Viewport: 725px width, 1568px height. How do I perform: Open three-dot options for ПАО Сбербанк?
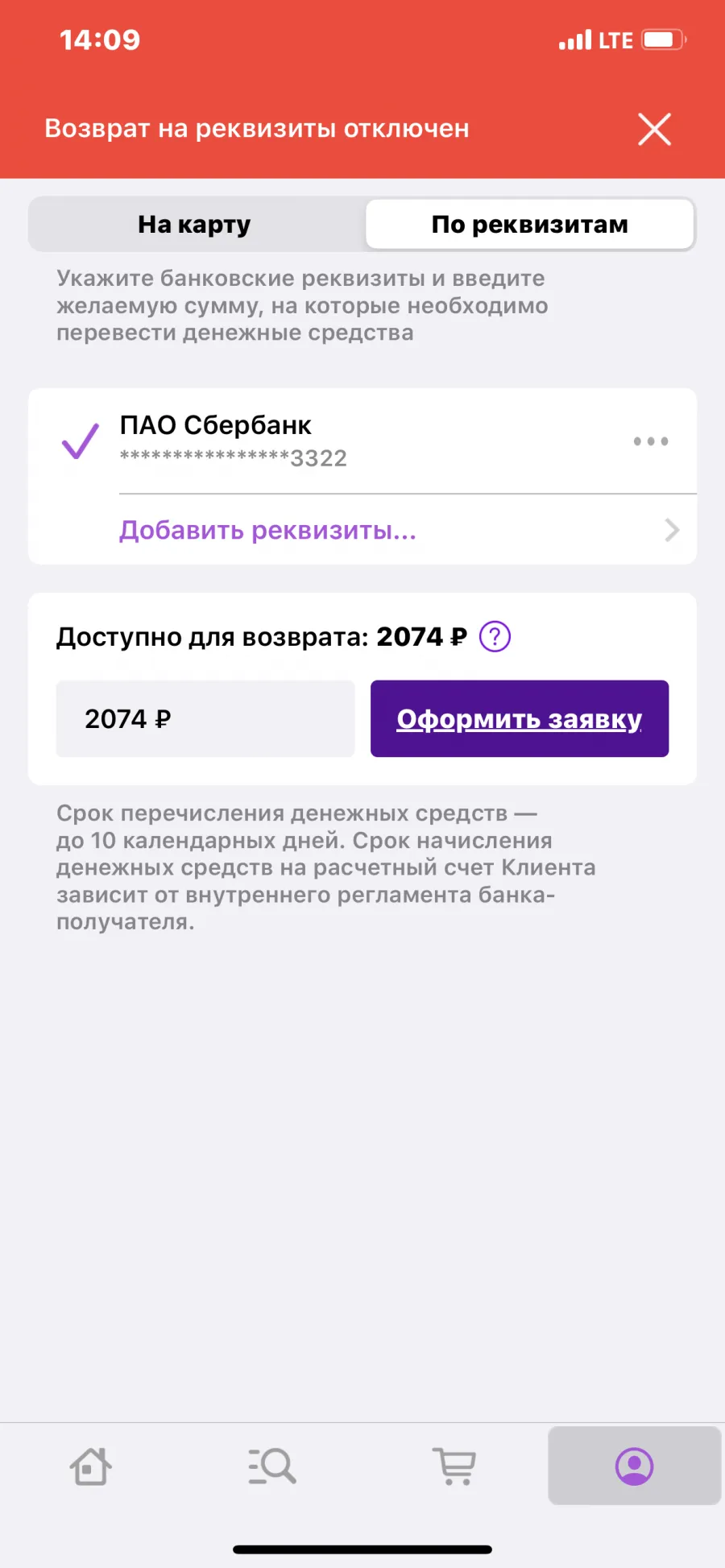click(x=651, y=441)
